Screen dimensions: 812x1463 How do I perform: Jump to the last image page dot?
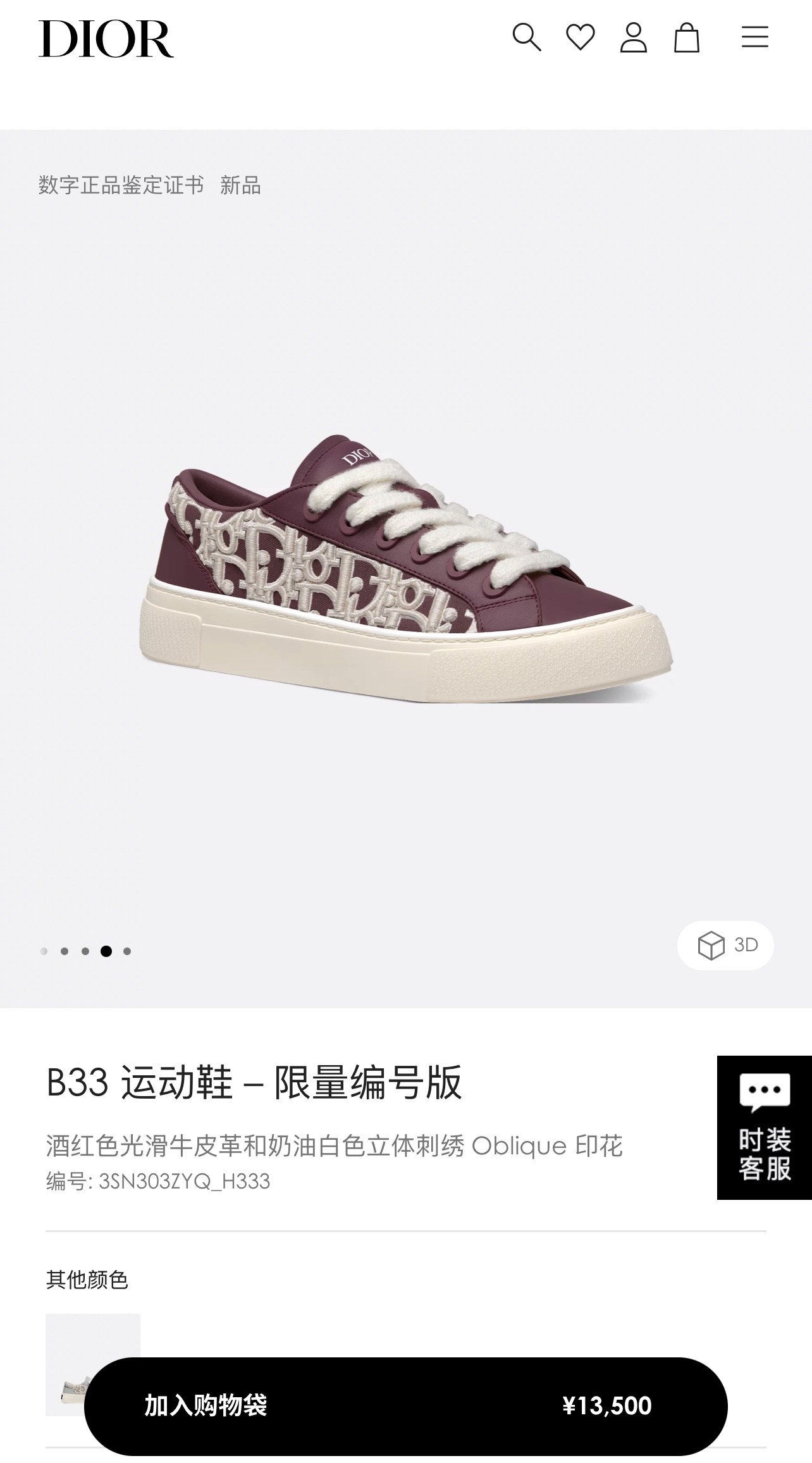pyautogui.click(x=127, y=951)
